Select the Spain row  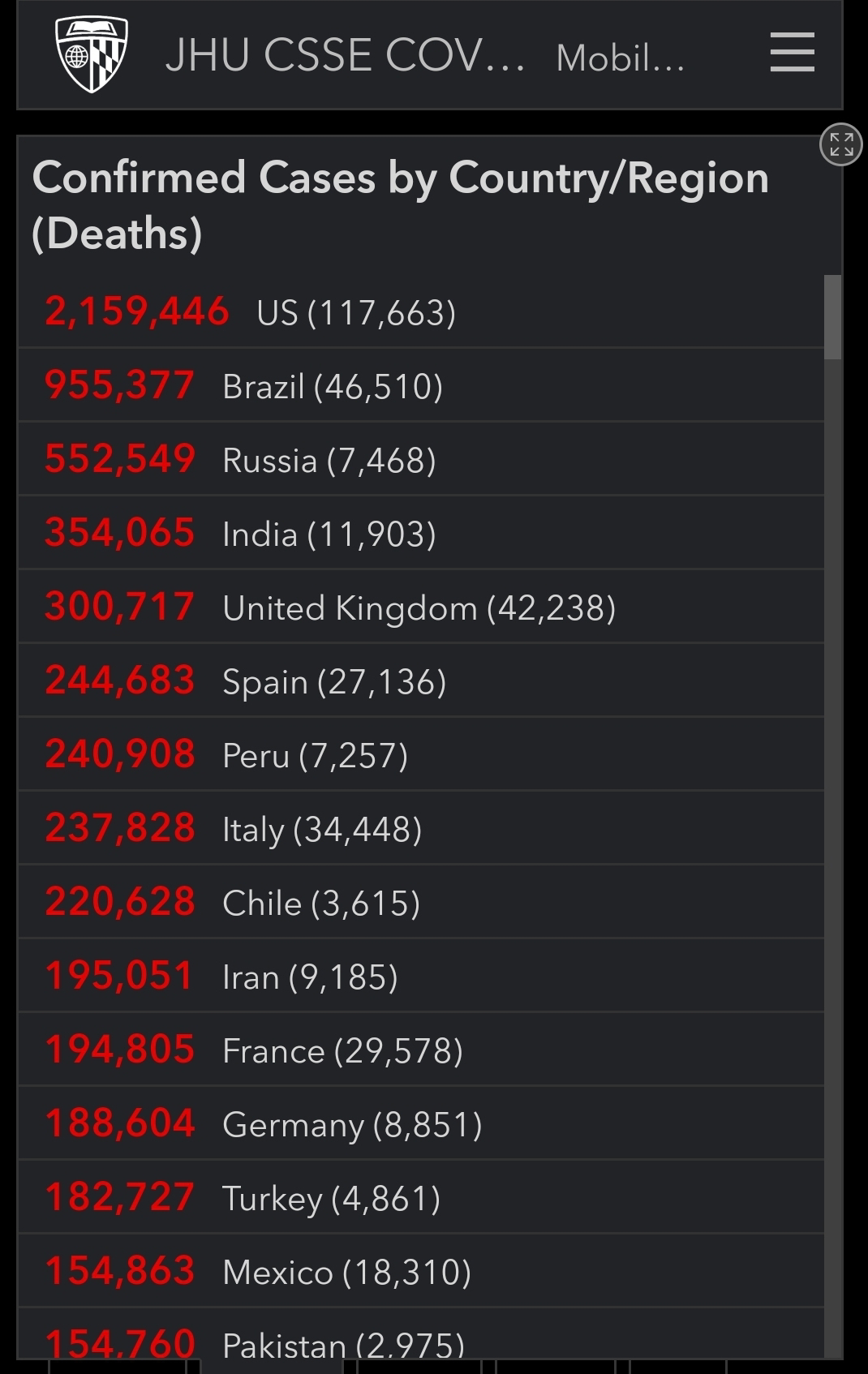tap(421, 681)
